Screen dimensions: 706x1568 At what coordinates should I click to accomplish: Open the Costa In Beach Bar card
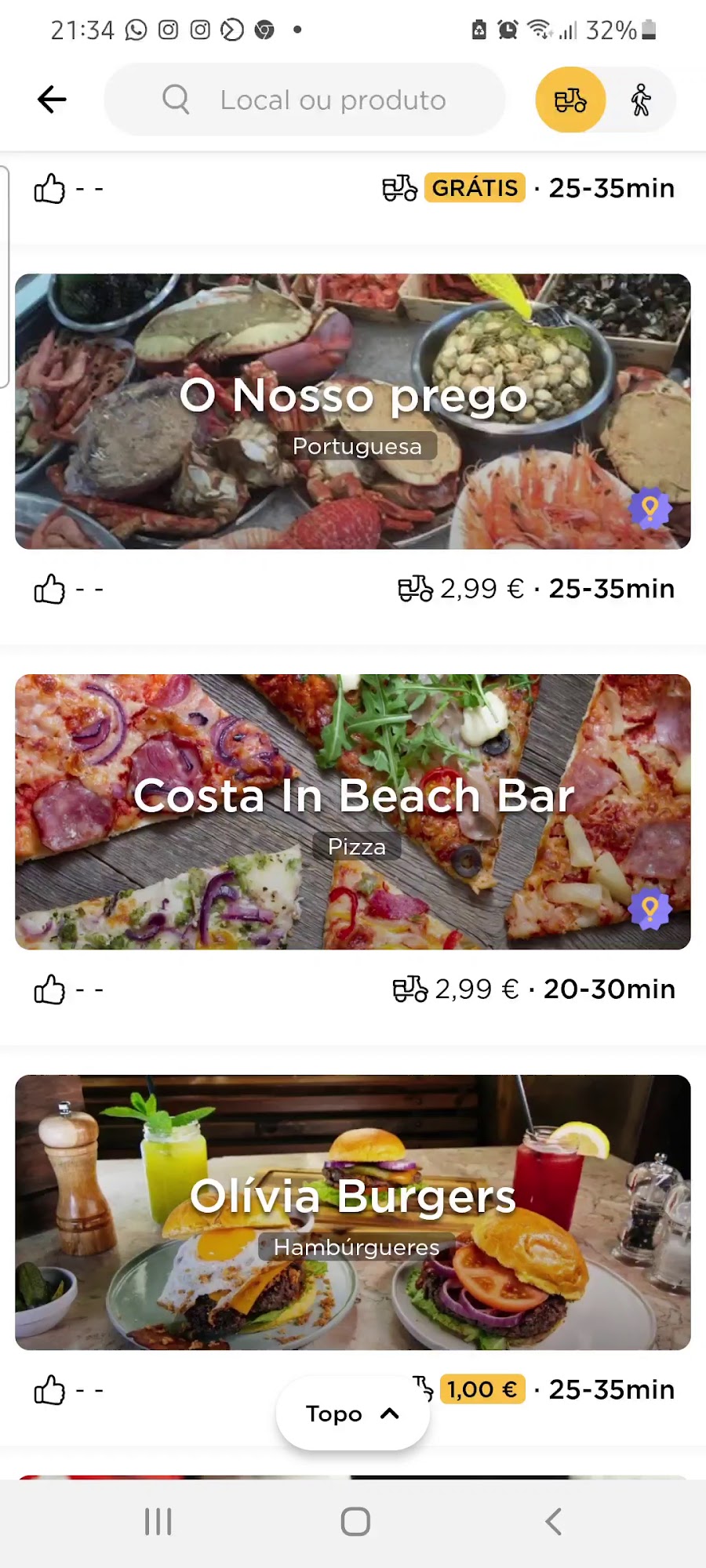353,811
